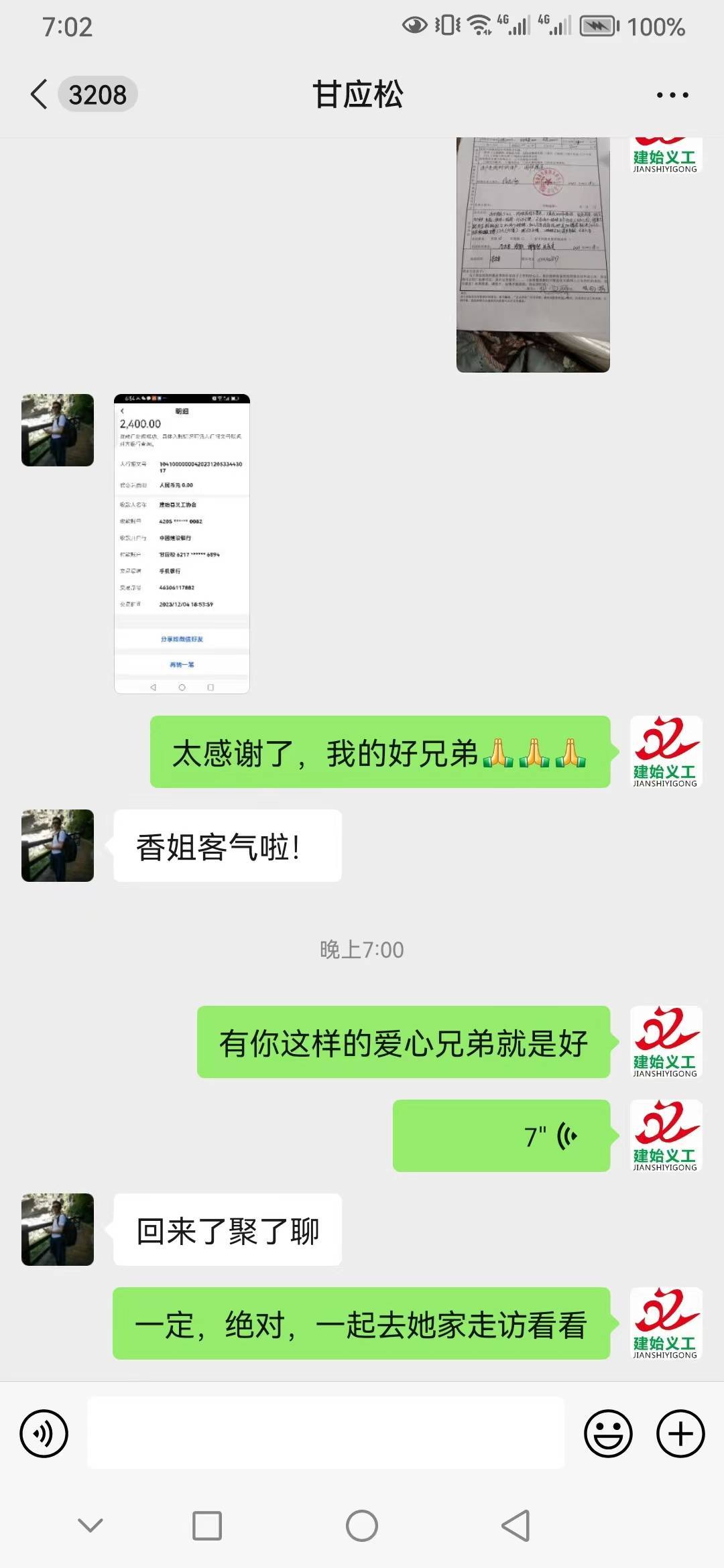
Task: Open the contact's avatar next to 香姐客气啦!
Action: (x=58, y=846)
